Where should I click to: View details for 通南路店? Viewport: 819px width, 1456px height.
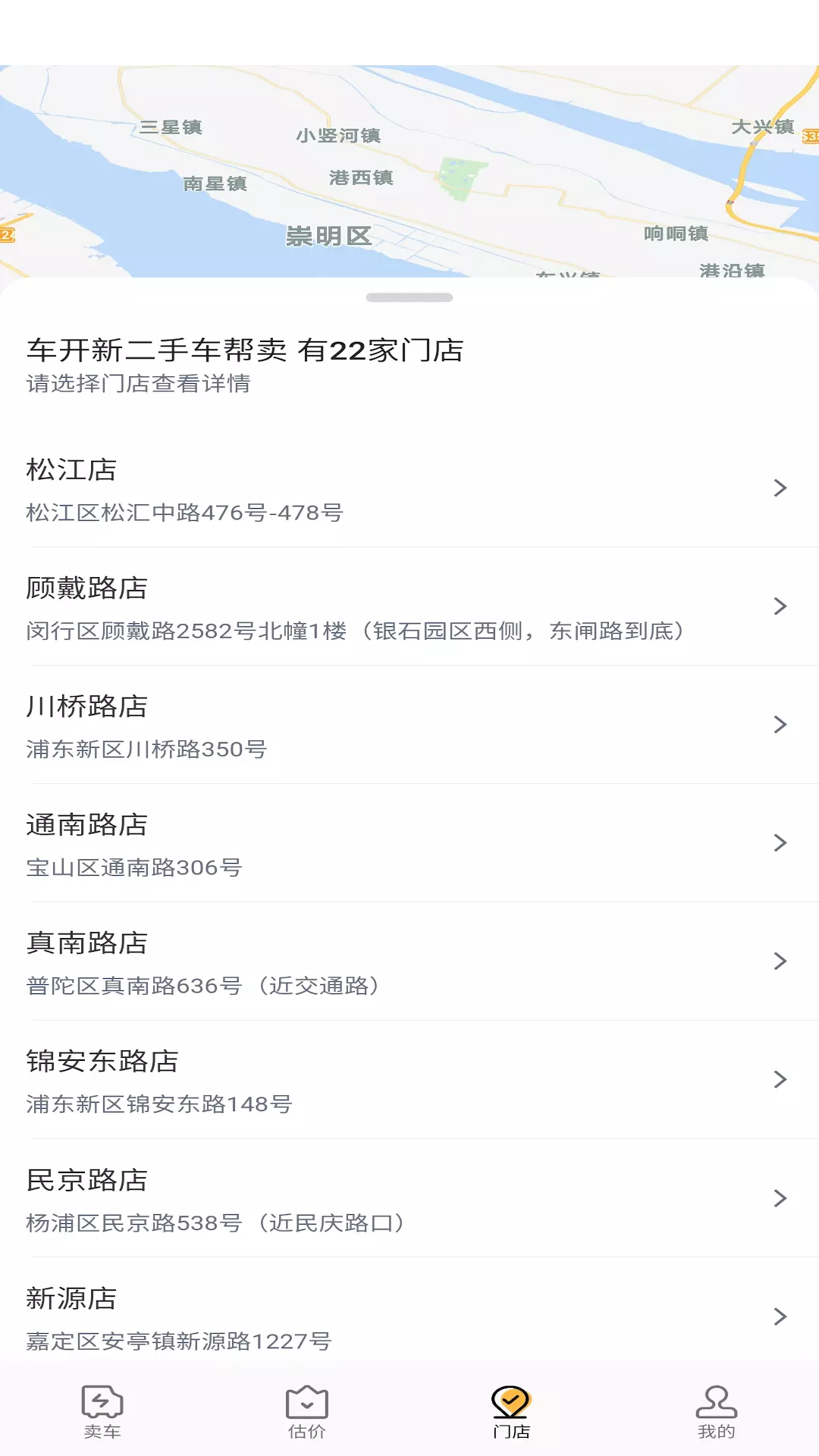point(409,843)
